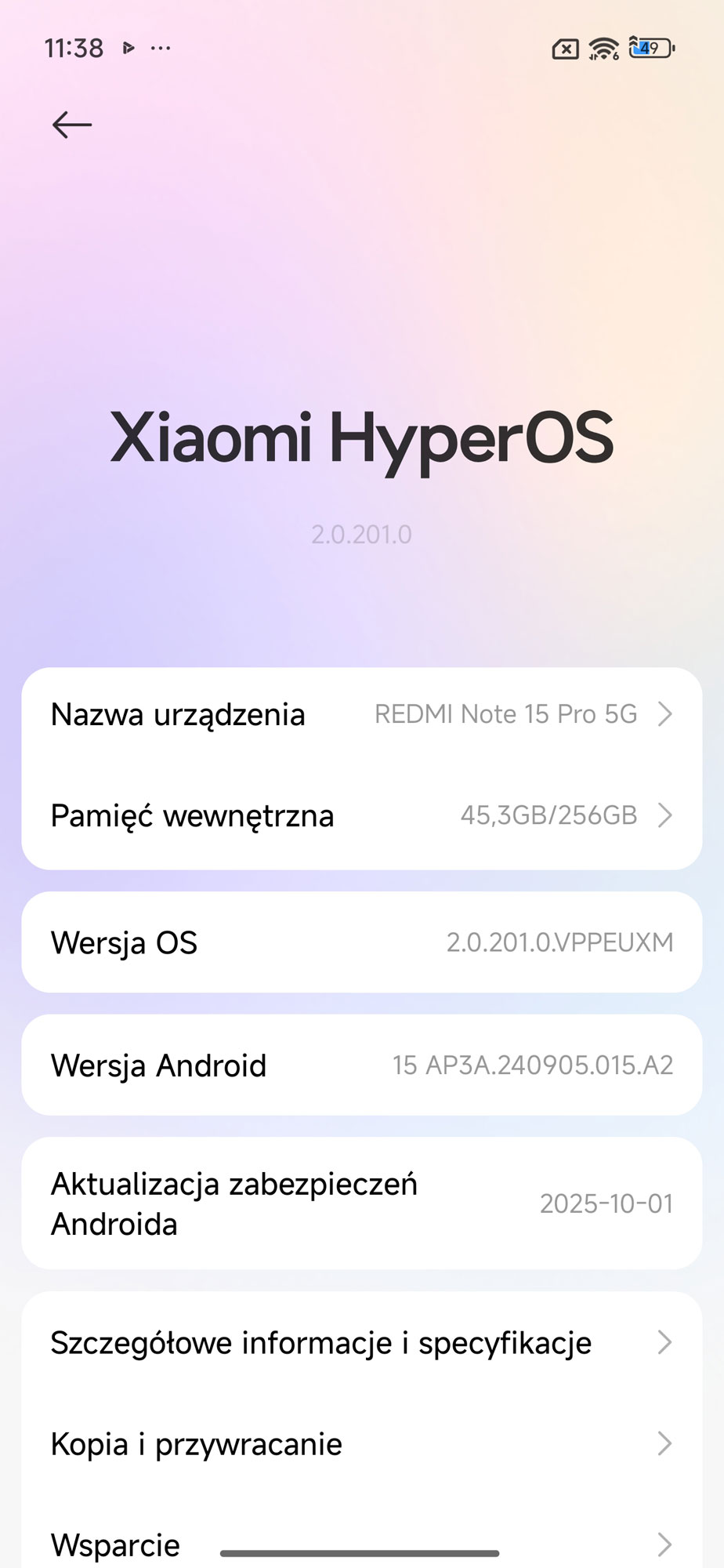This screenshot has width=724, height=1568.
Task: Open Pamięć wewnętrzna storage details
Action: point(361,816)
